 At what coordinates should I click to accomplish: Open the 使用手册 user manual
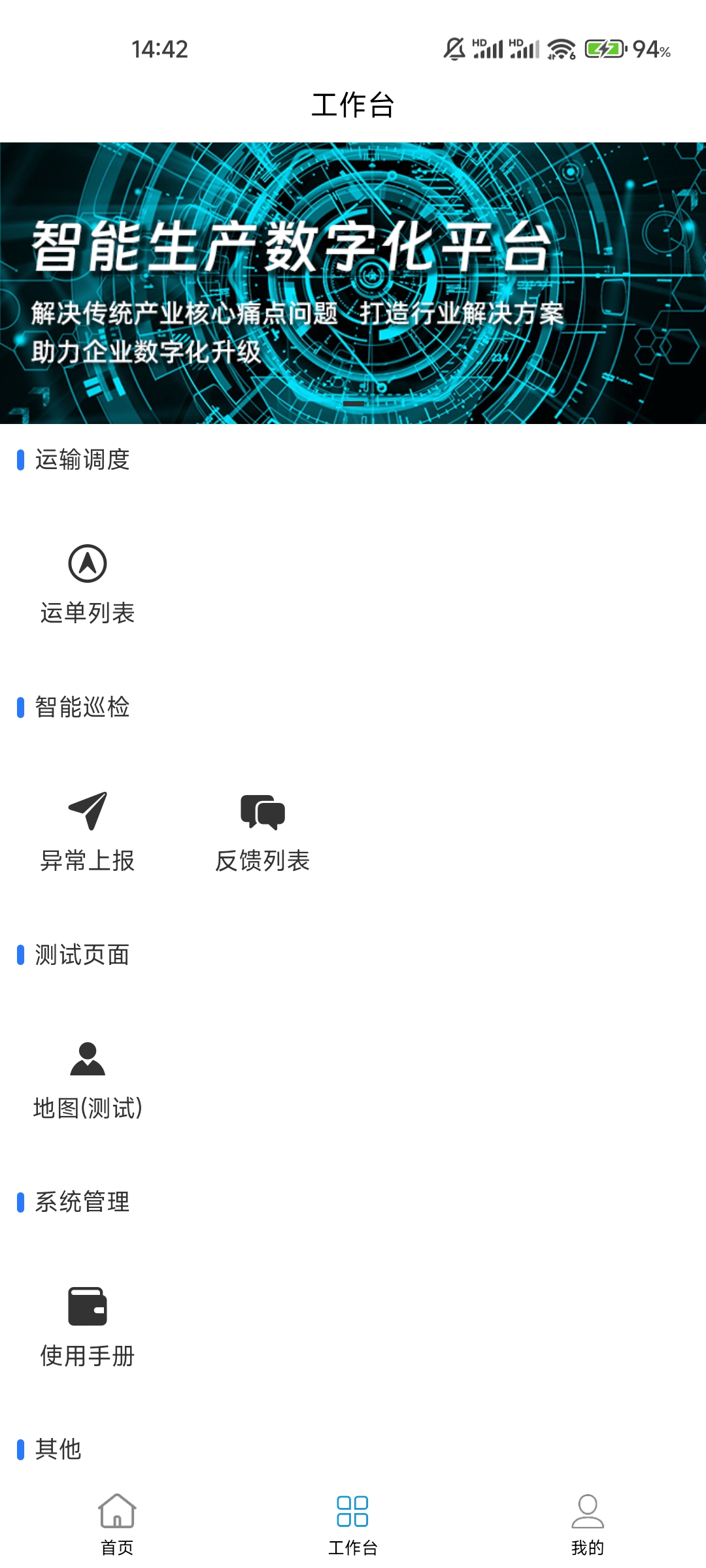pos(88,1326)
